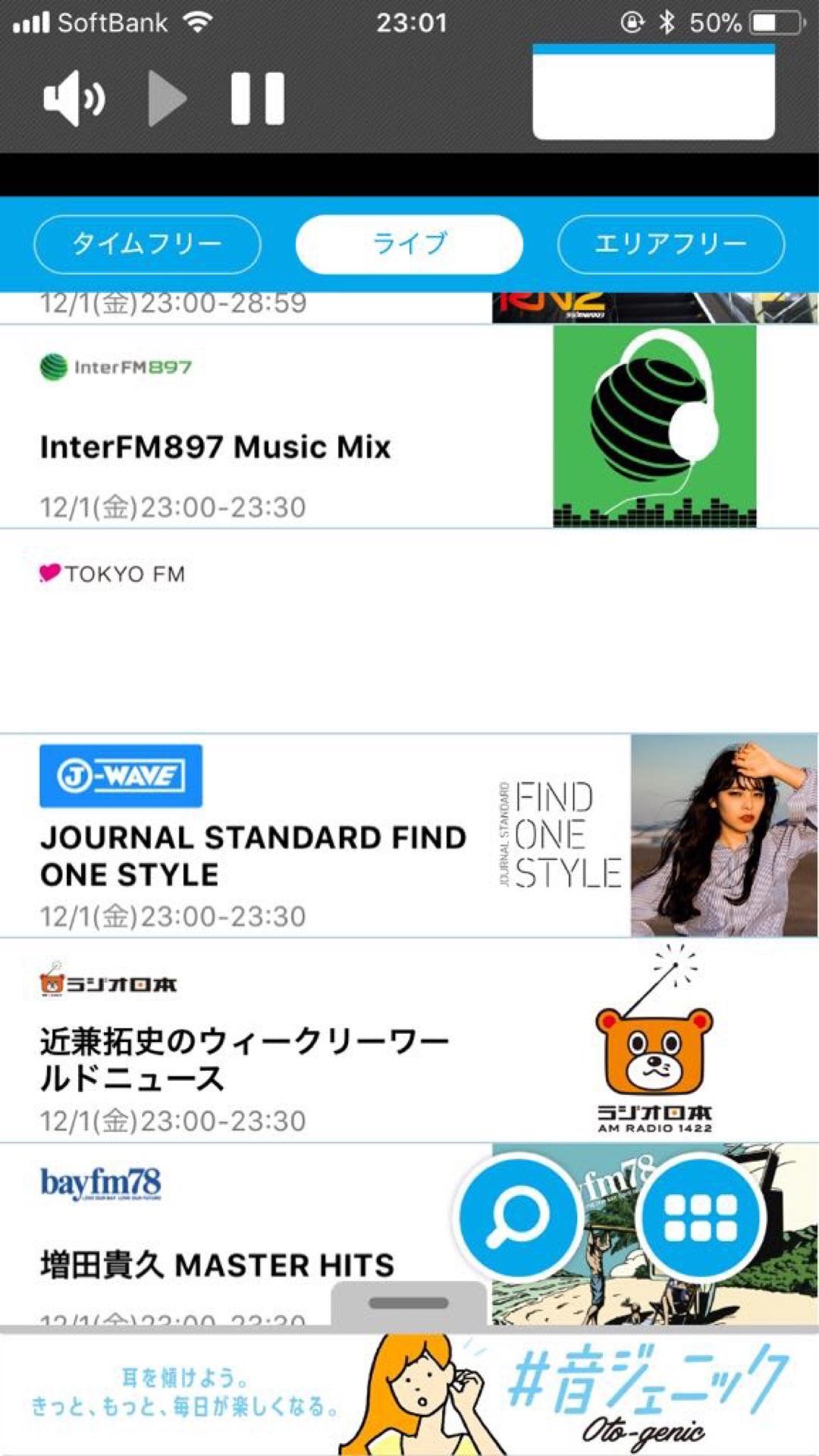This screenshot has height=1456, width=819.
Task: Tap the pull-up handle above the banner
Action: point(409,1303)
